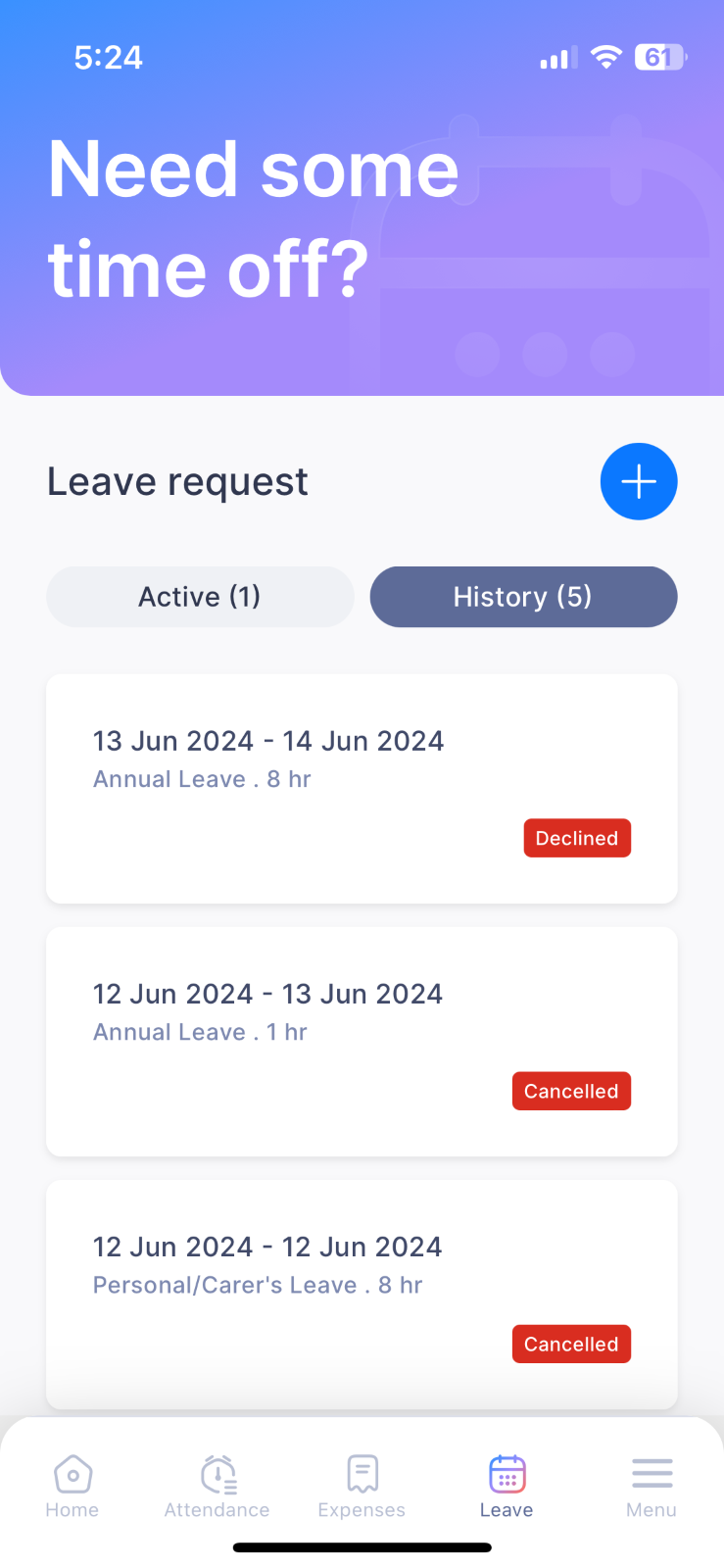
Task: Open the Menu tab
Action: point(652,1487)
